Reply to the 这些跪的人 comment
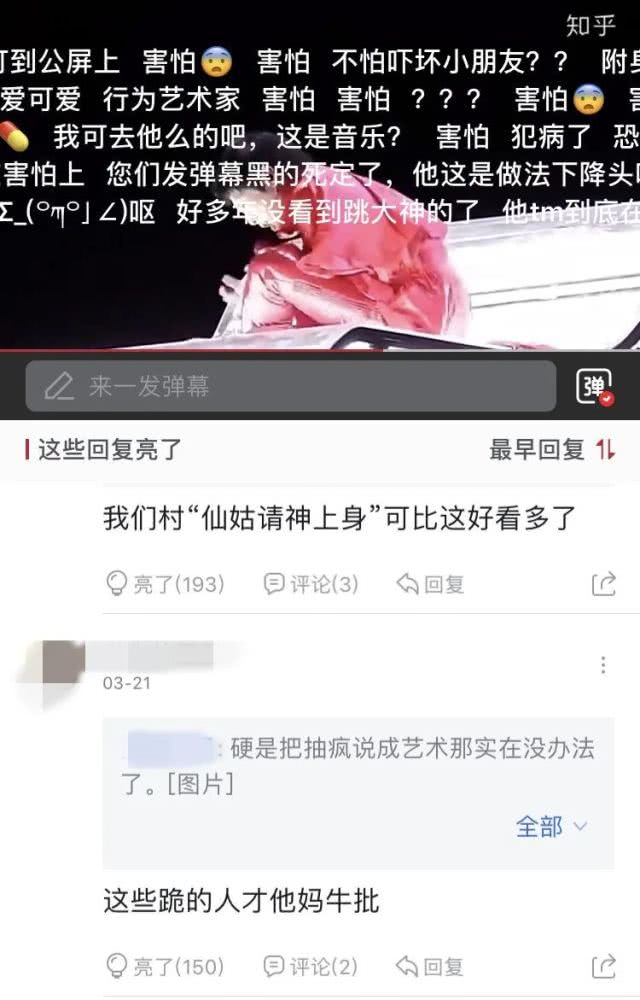This screenshot has height=1000, width=640. 431,966
